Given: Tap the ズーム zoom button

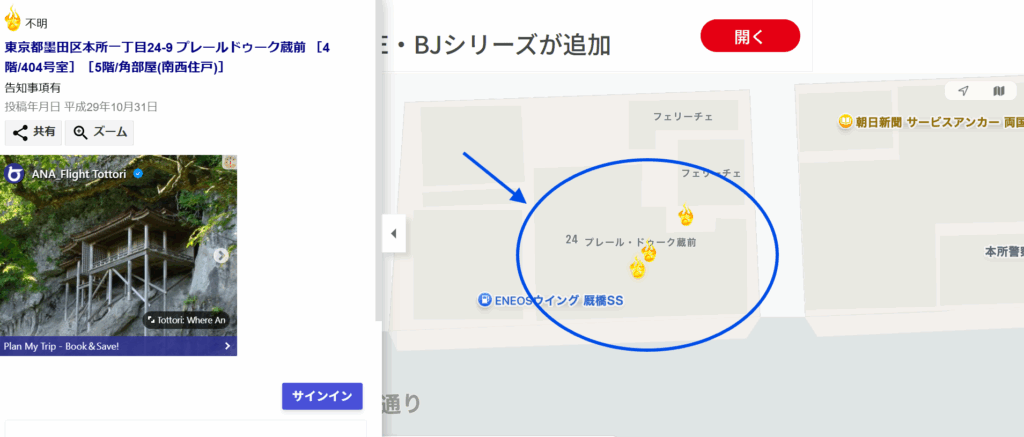Looking at the screenshot, I should pos(99,132).
